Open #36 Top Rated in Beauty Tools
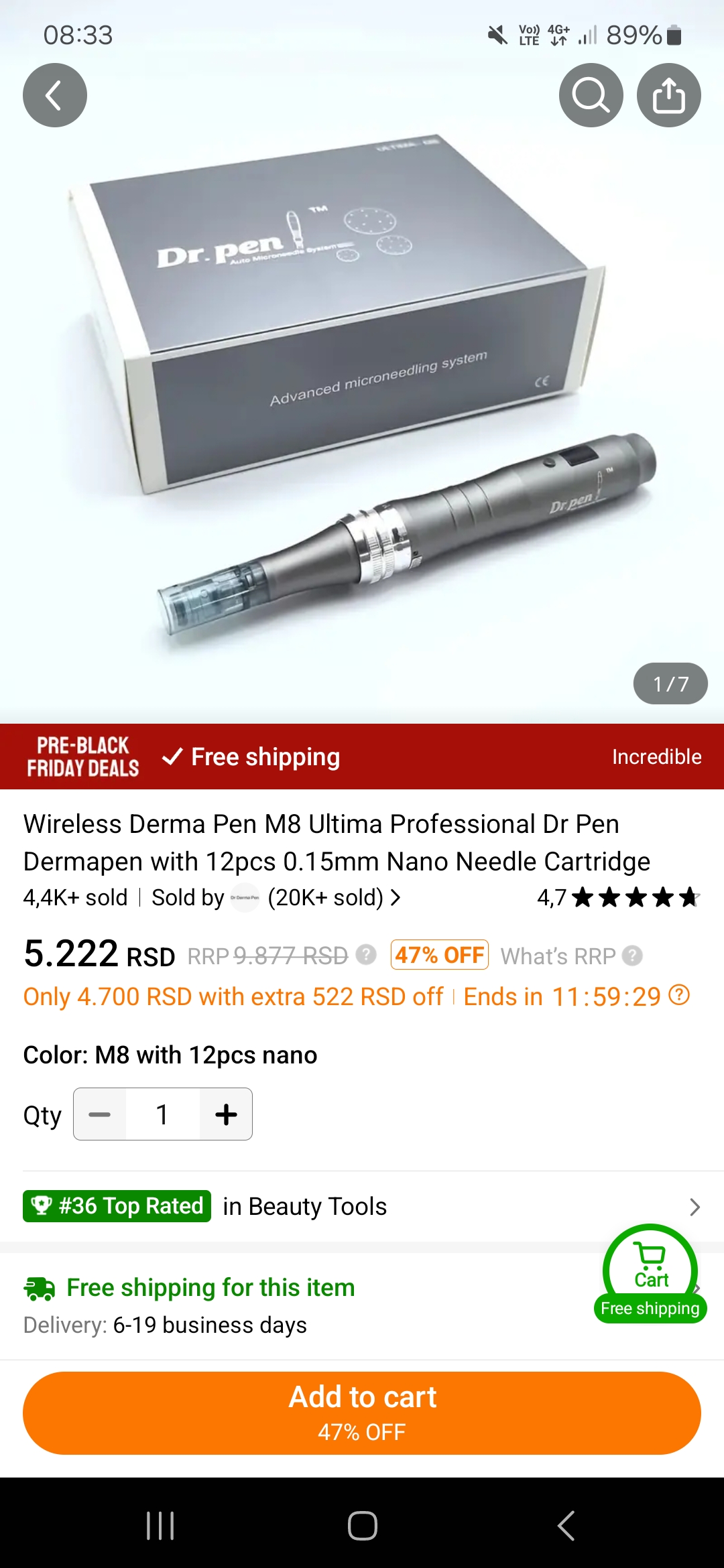Image resolution: width=724 pixels, height=1568 pixels. tap(362, 1207)
